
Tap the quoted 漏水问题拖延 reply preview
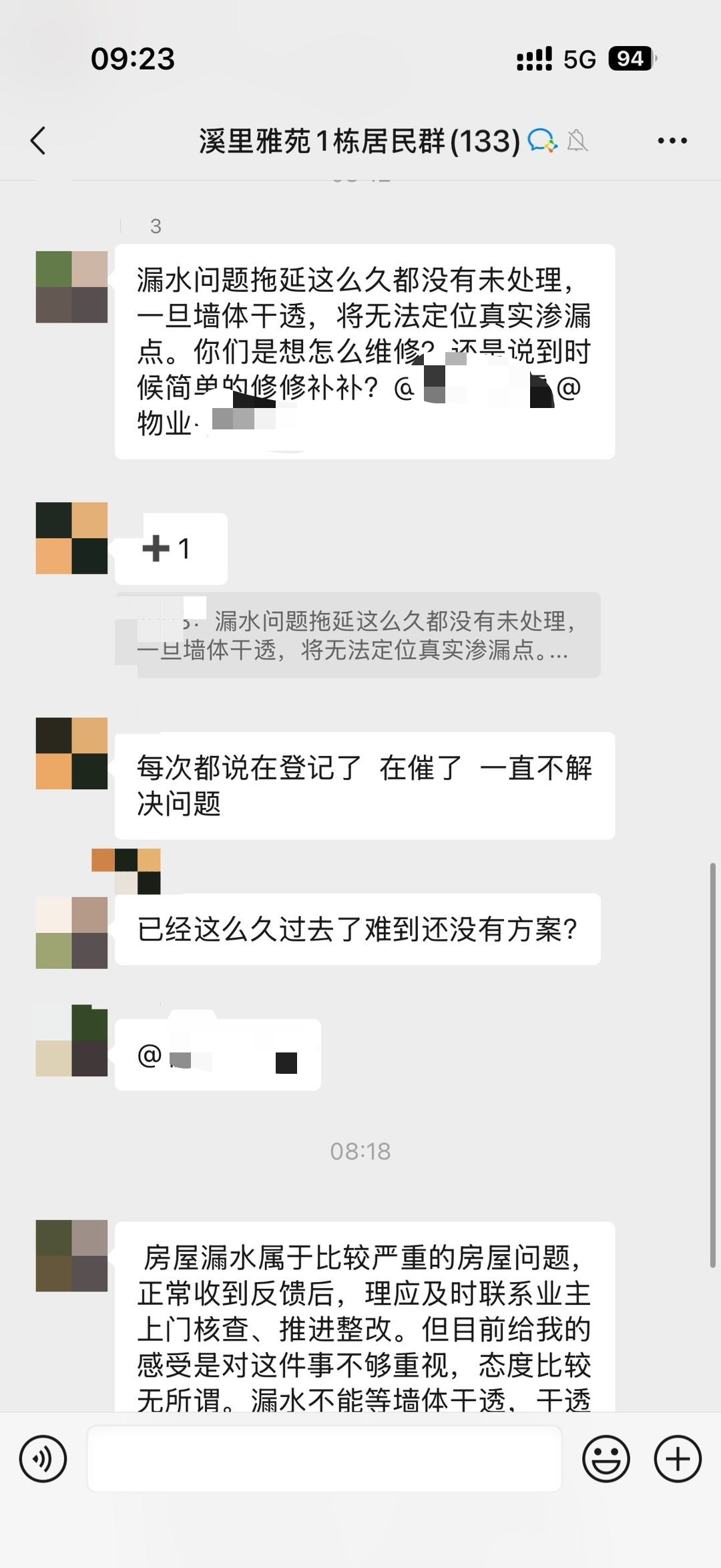(358, 635)
